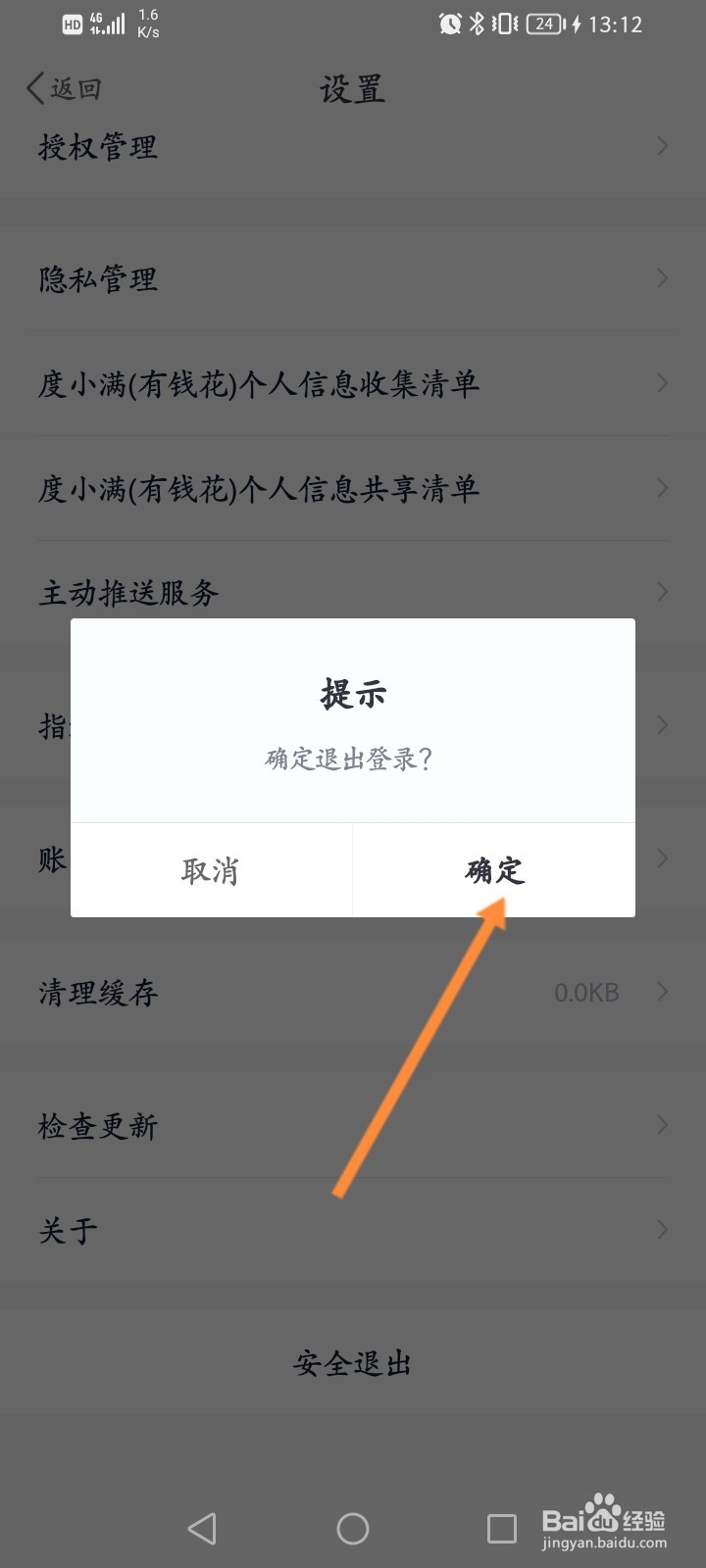Tap the navigation back triangle icon

[201, 1527]
